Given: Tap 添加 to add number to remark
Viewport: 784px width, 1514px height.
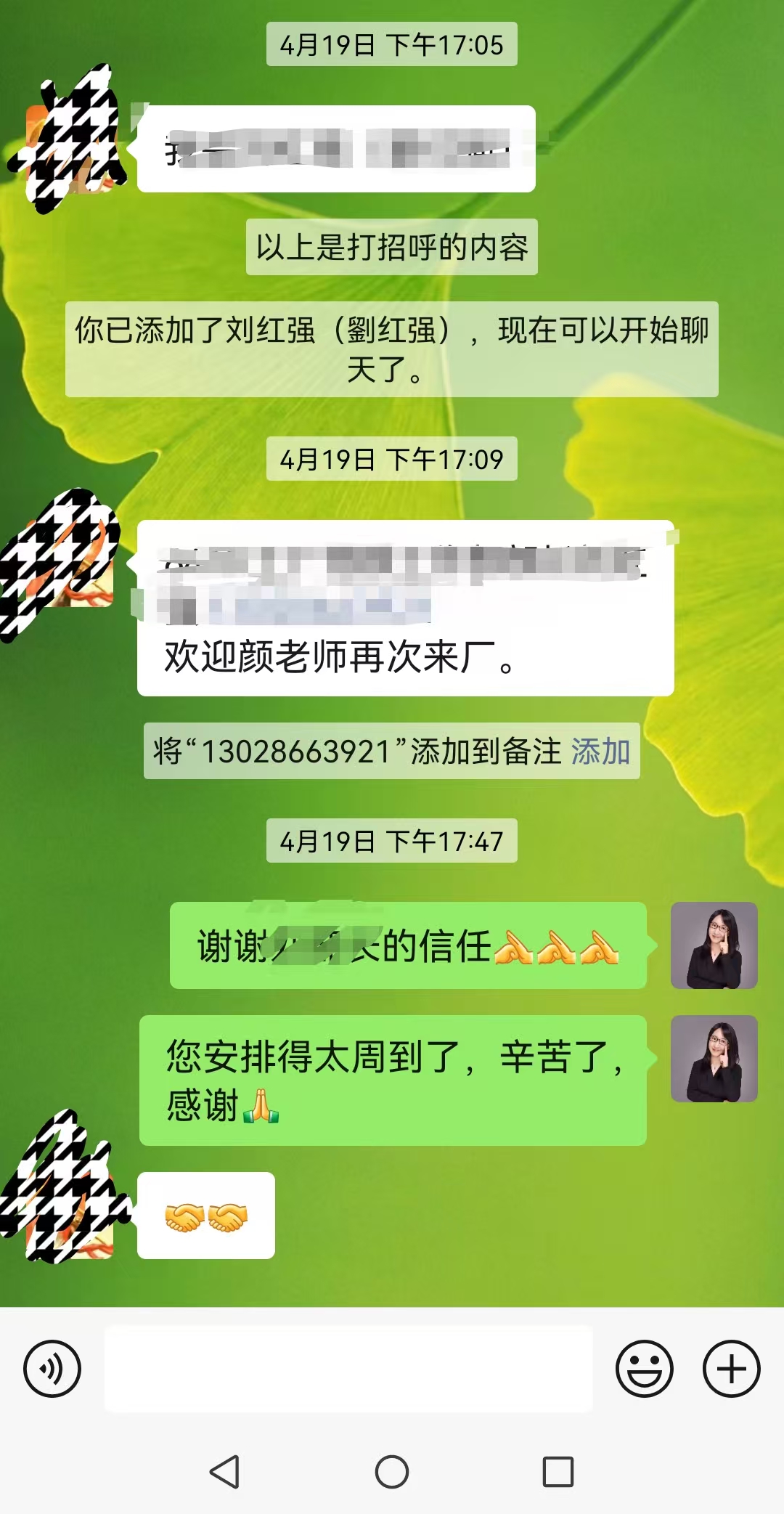Looking at the screenshot, I should tap(600, 752).
